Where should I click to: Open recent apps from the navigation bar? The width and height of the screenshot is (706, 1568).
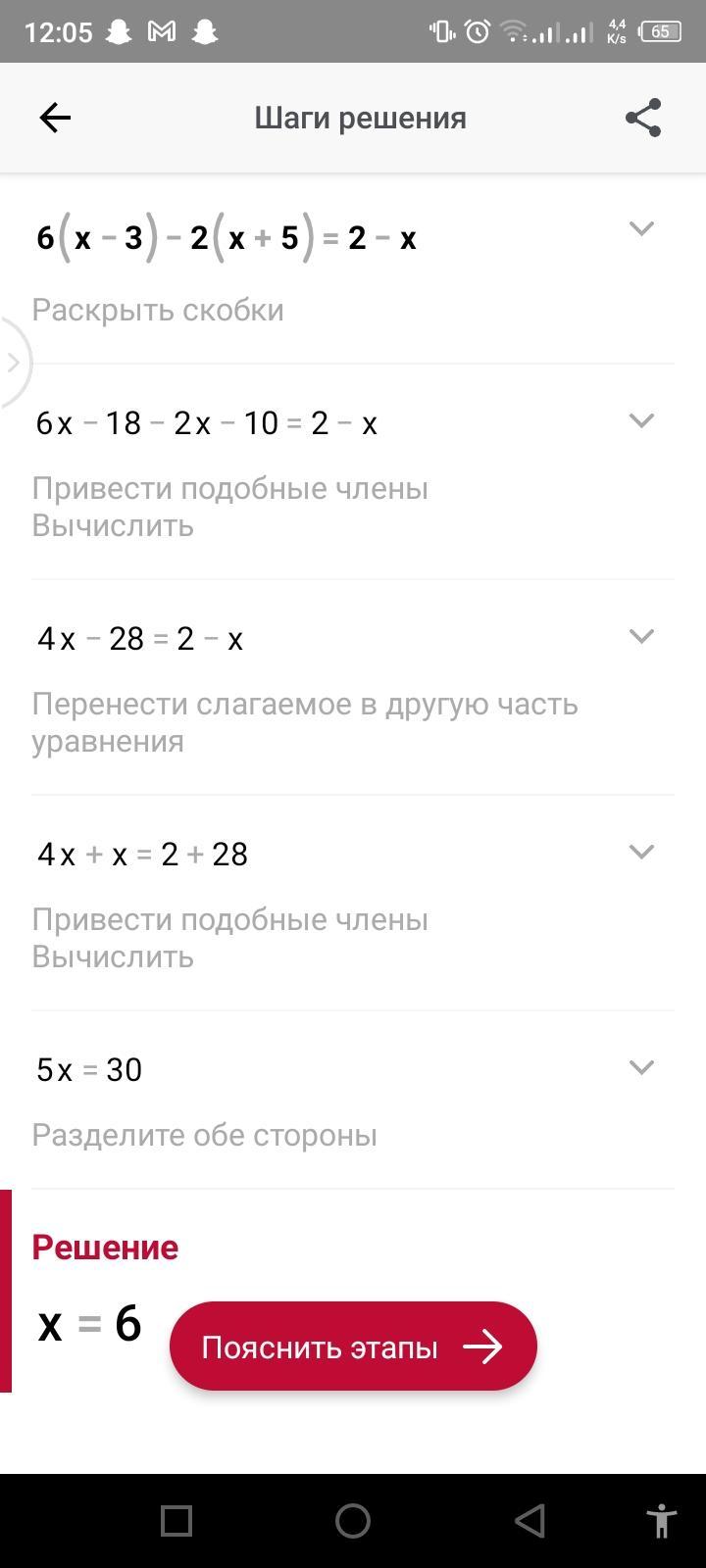point(176,1521)
